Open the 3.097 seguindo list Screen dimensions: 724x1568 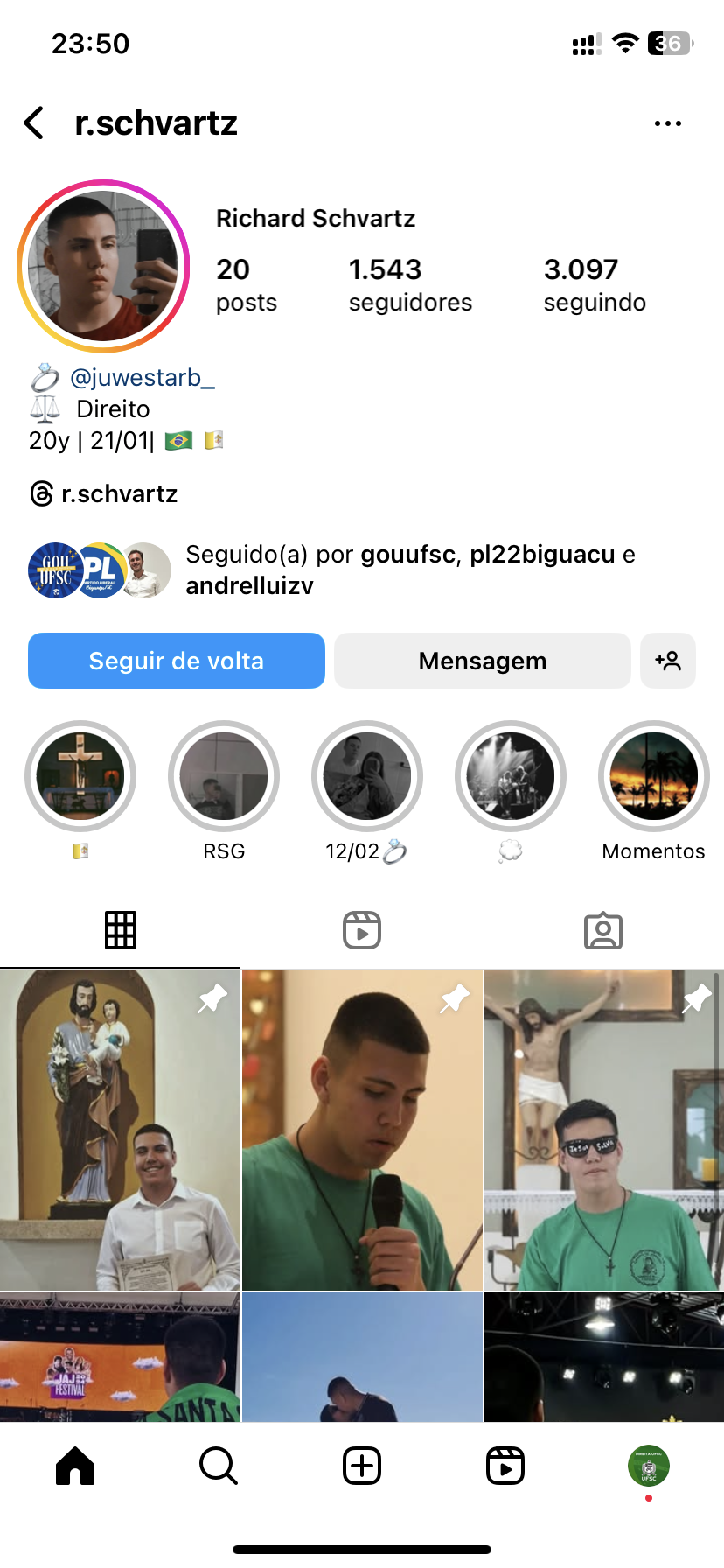[594, 284]
